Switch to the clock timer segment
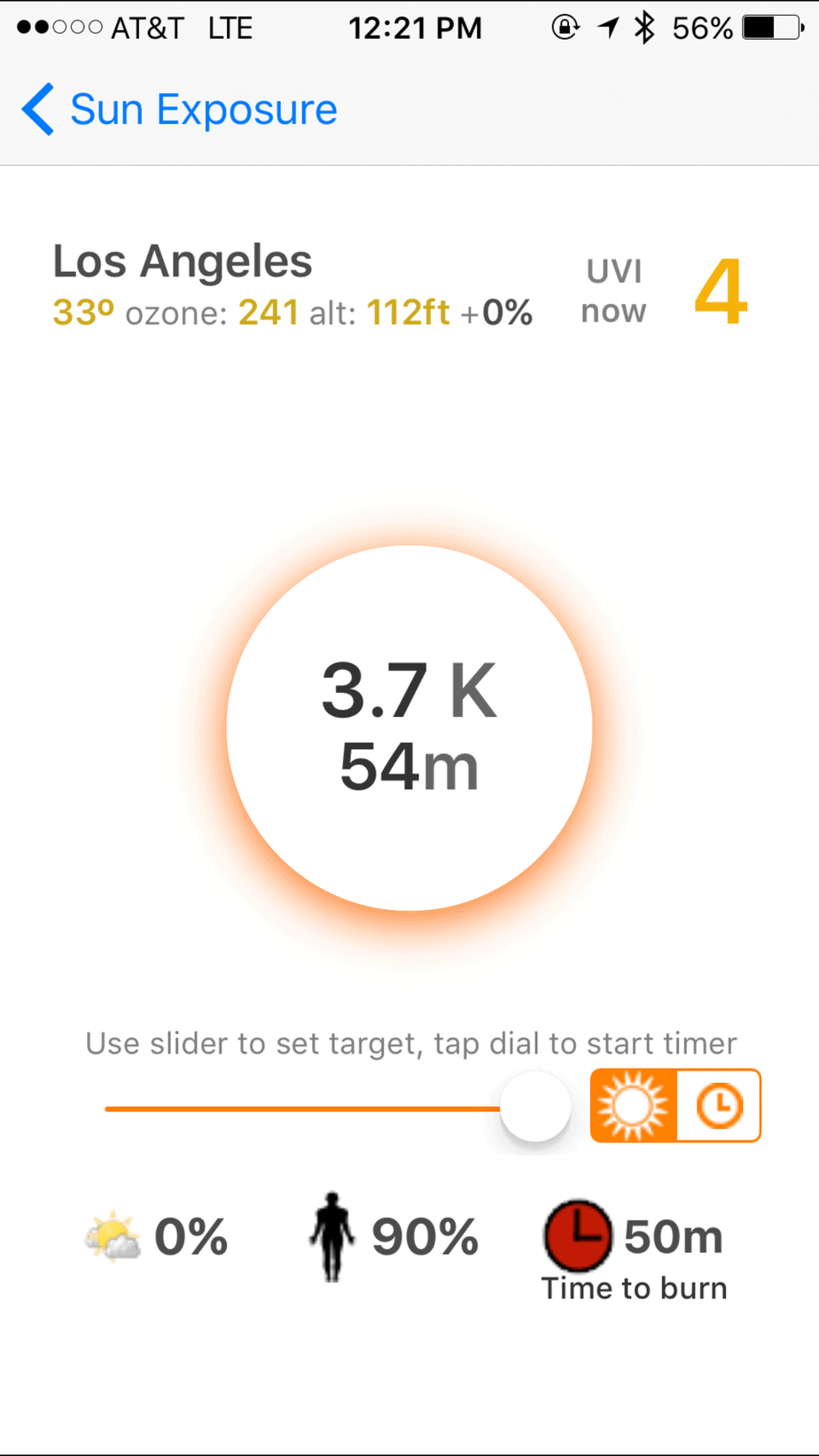This screenshot has height=1456, width=819. [x=719, y=1106]
